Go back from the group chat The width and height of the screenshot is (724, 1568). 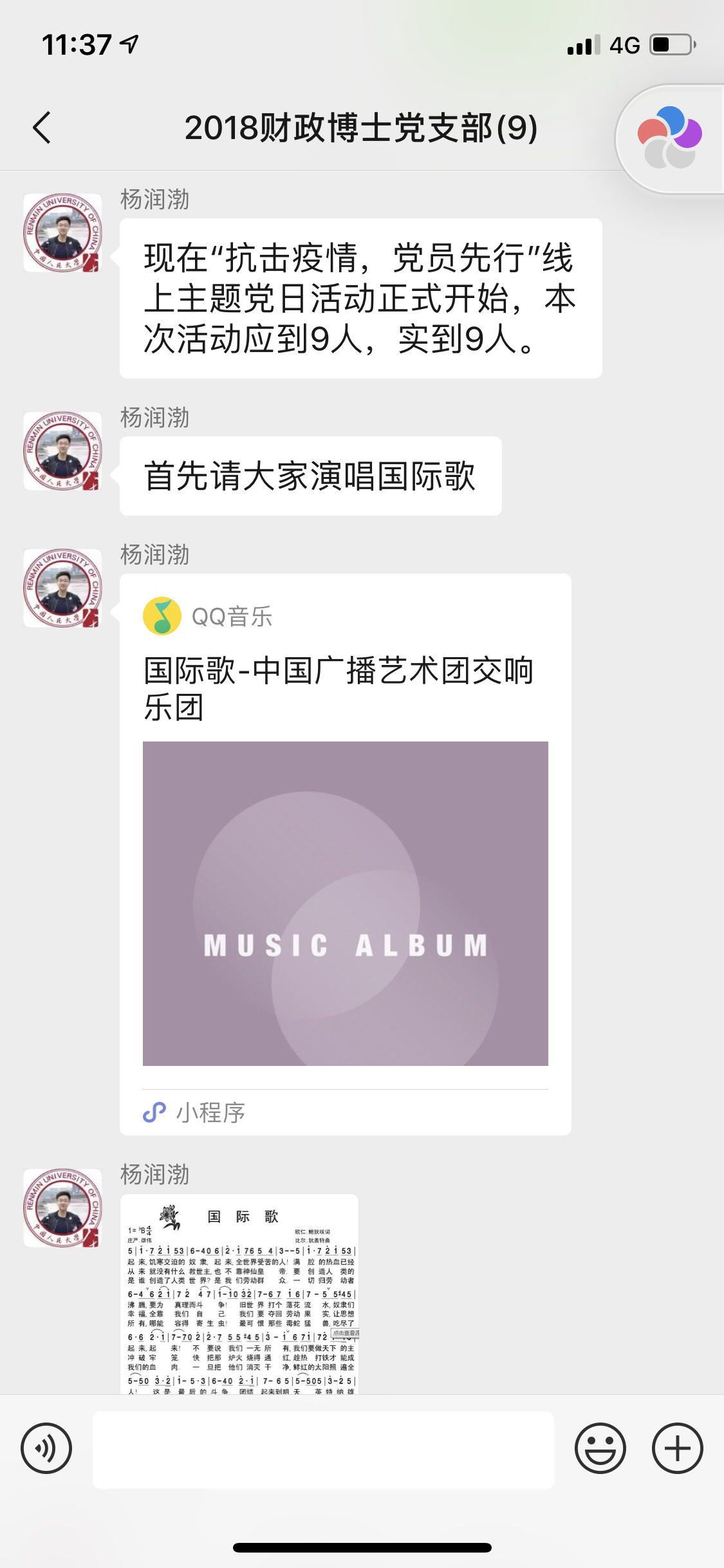tap(42, 127)
